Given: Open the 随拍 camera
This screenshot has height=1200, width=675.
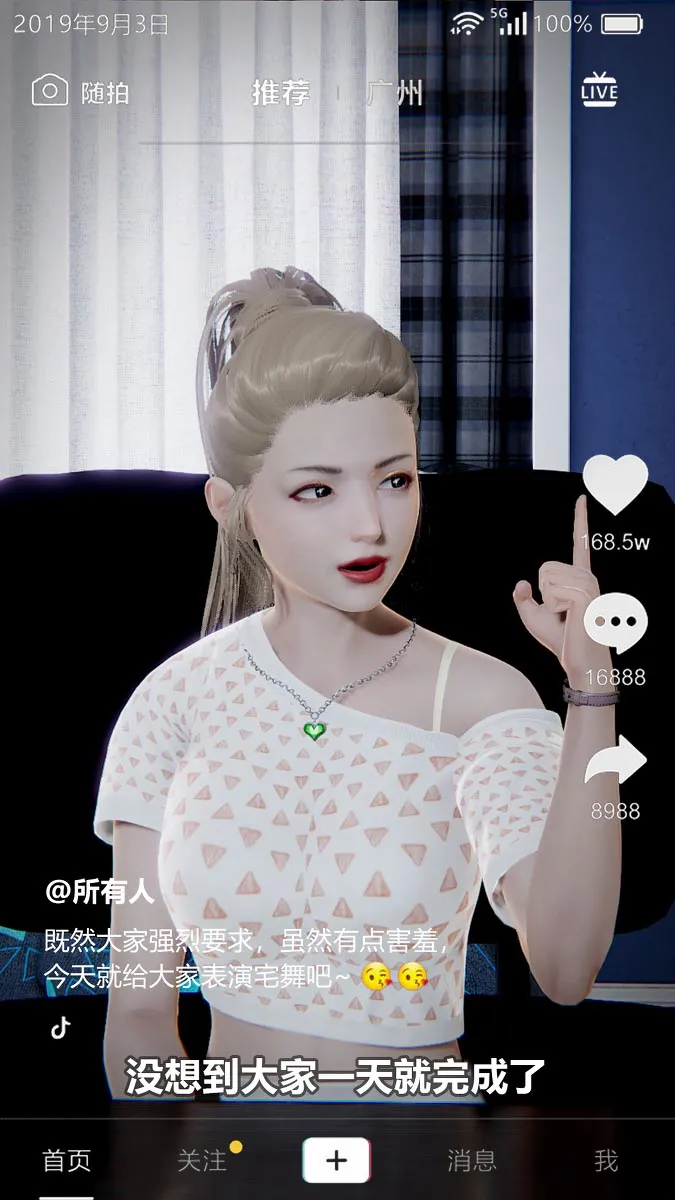Looking at the screenshot, I should (x=80, y=92).
